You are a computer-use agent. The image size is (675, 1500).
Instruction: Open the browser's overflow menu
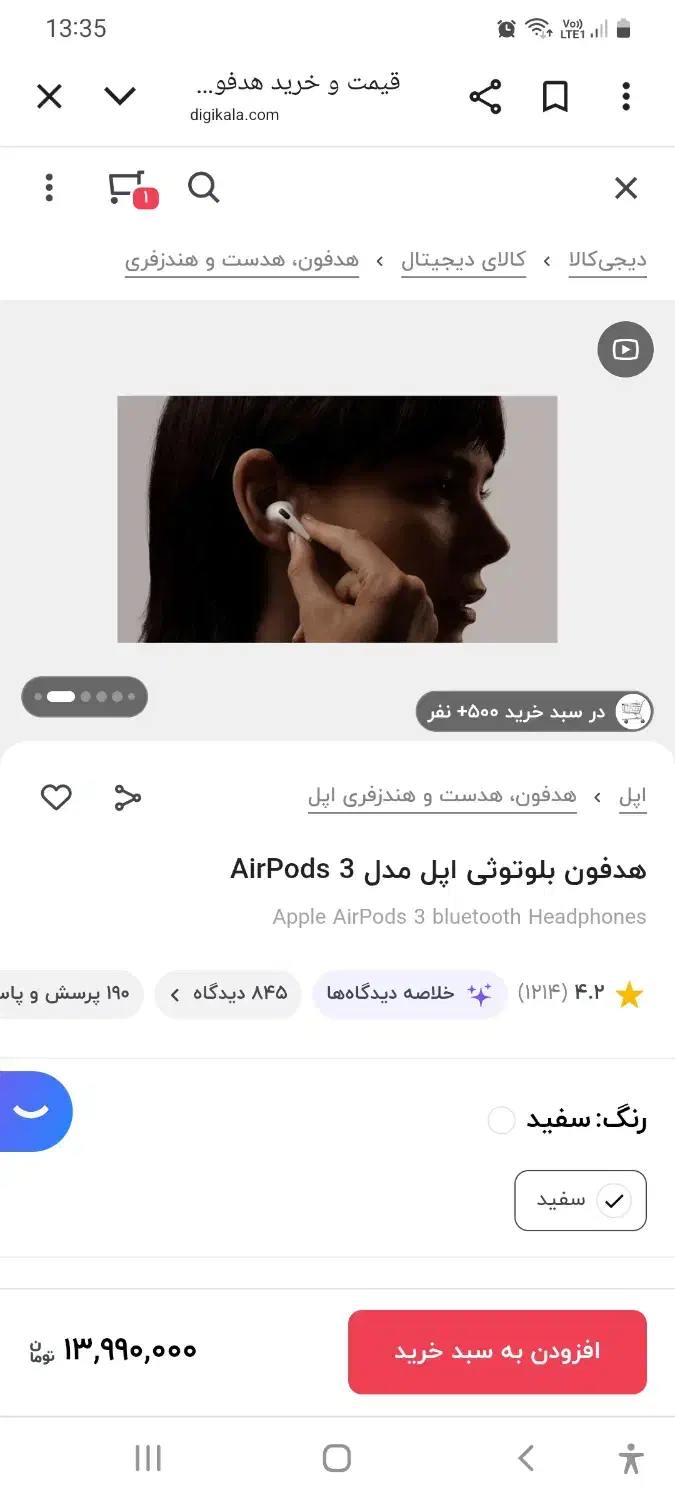tap(626, 97)
